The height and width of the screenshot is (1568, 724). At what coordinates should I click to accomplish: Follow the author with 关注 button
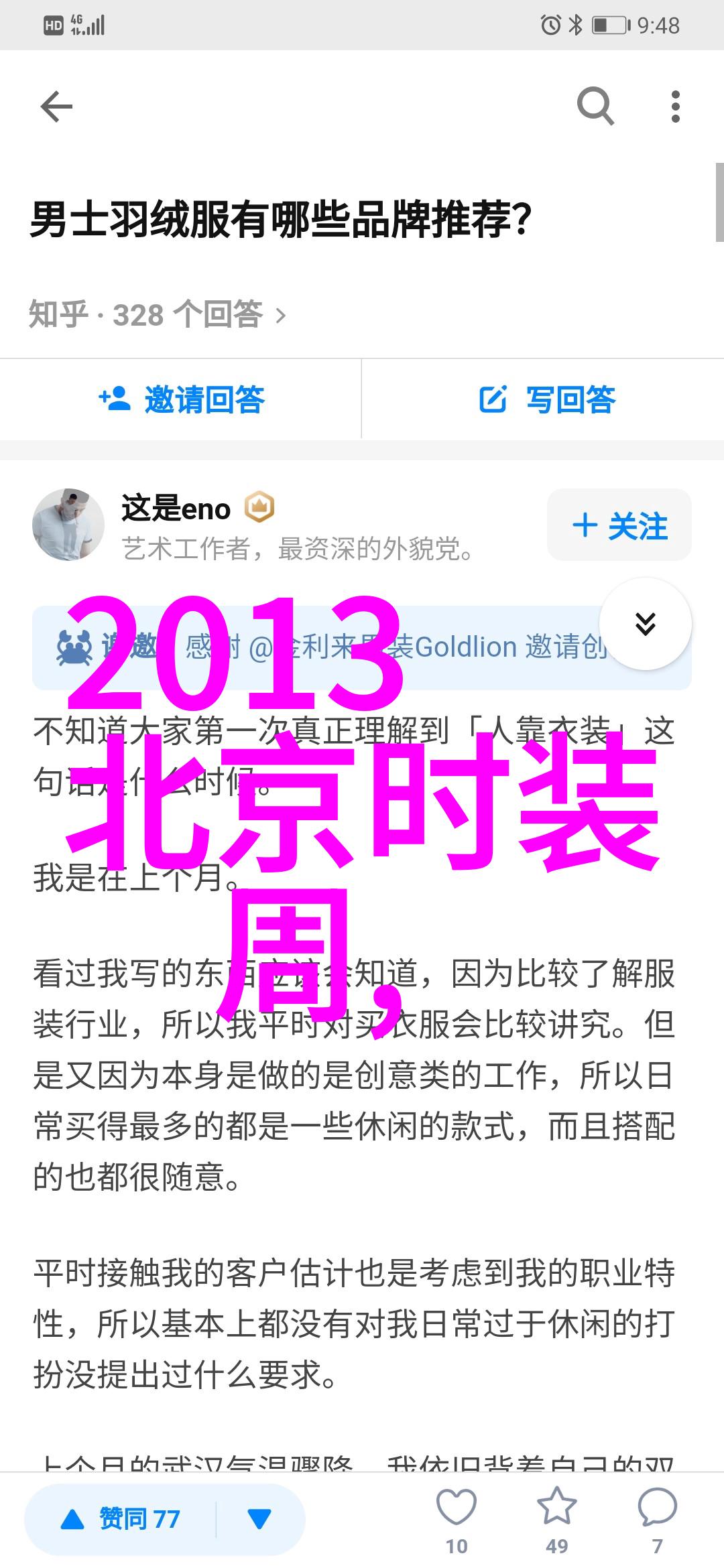[619, 525]
